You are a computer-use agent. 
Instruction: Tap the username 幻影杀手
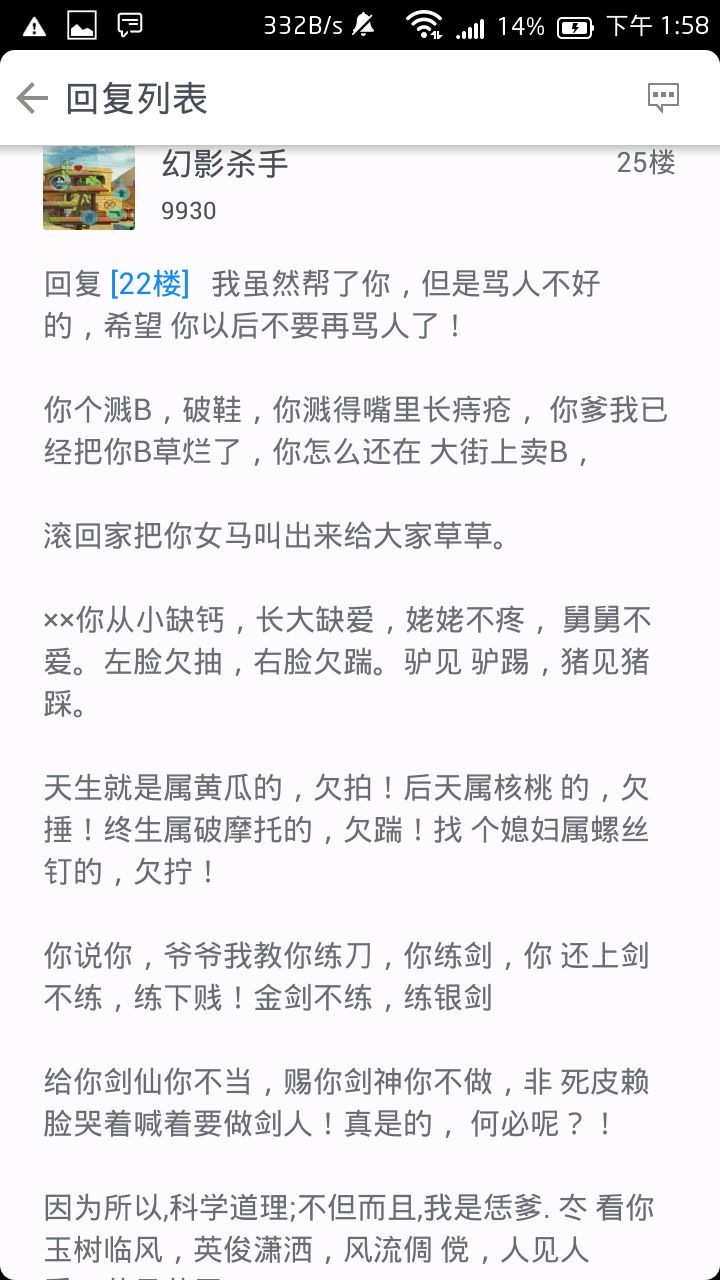[x=225, y=164]
